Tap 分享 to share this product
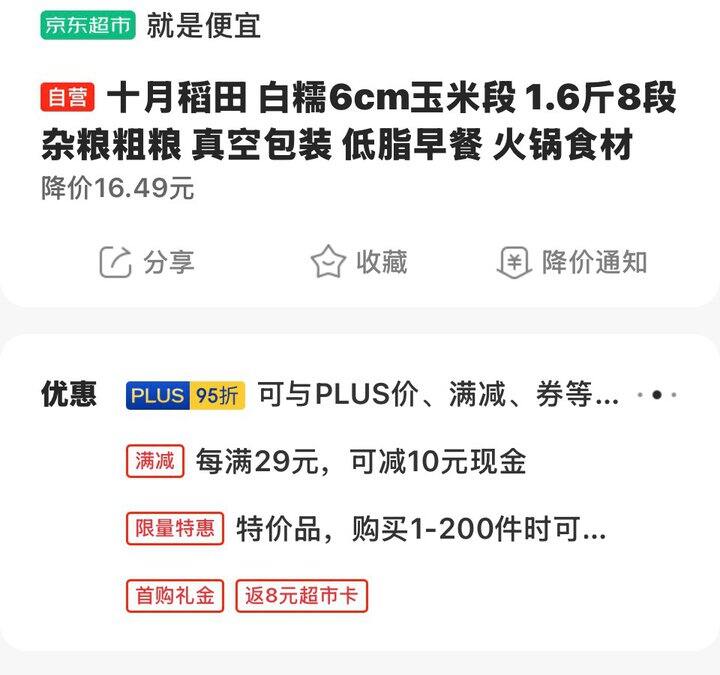 [x=147, y=262]
